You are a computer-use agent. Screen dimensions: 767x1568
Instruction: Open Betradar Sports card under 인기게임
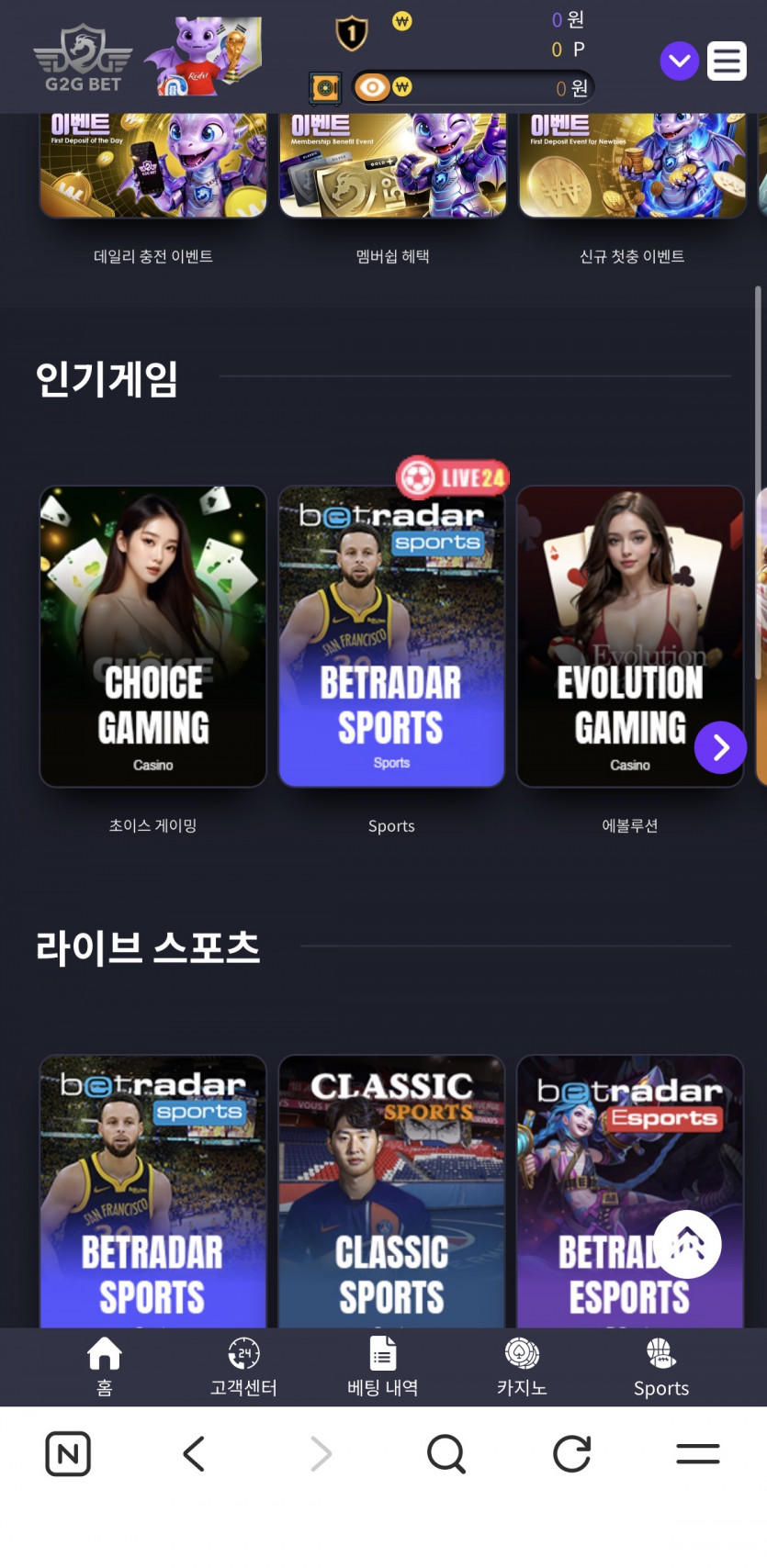tap(392, 636)
